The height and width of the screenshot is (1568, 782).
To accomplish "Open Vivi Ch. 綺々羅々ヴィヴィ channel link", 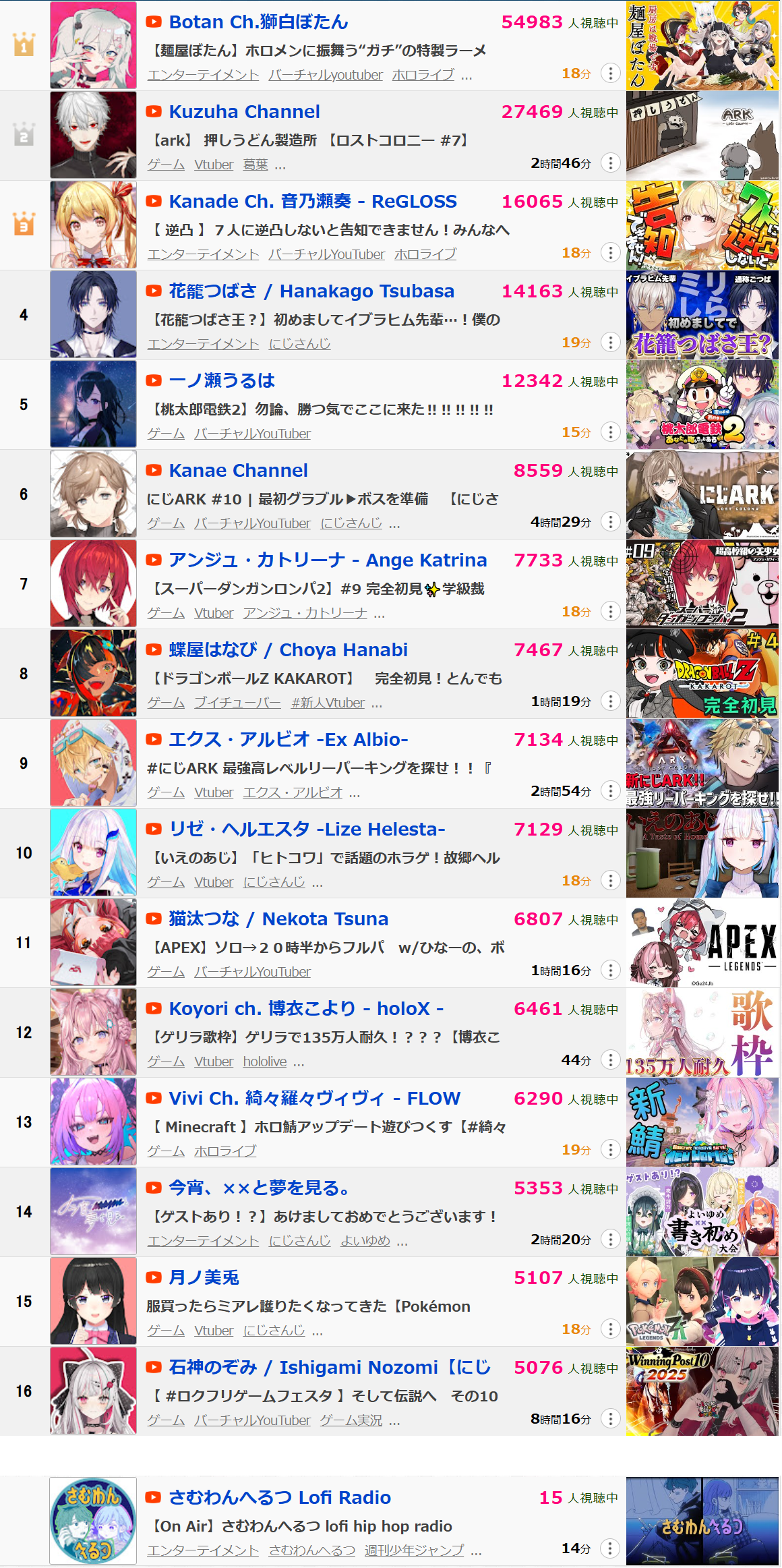I will (x=314, y=1099).
